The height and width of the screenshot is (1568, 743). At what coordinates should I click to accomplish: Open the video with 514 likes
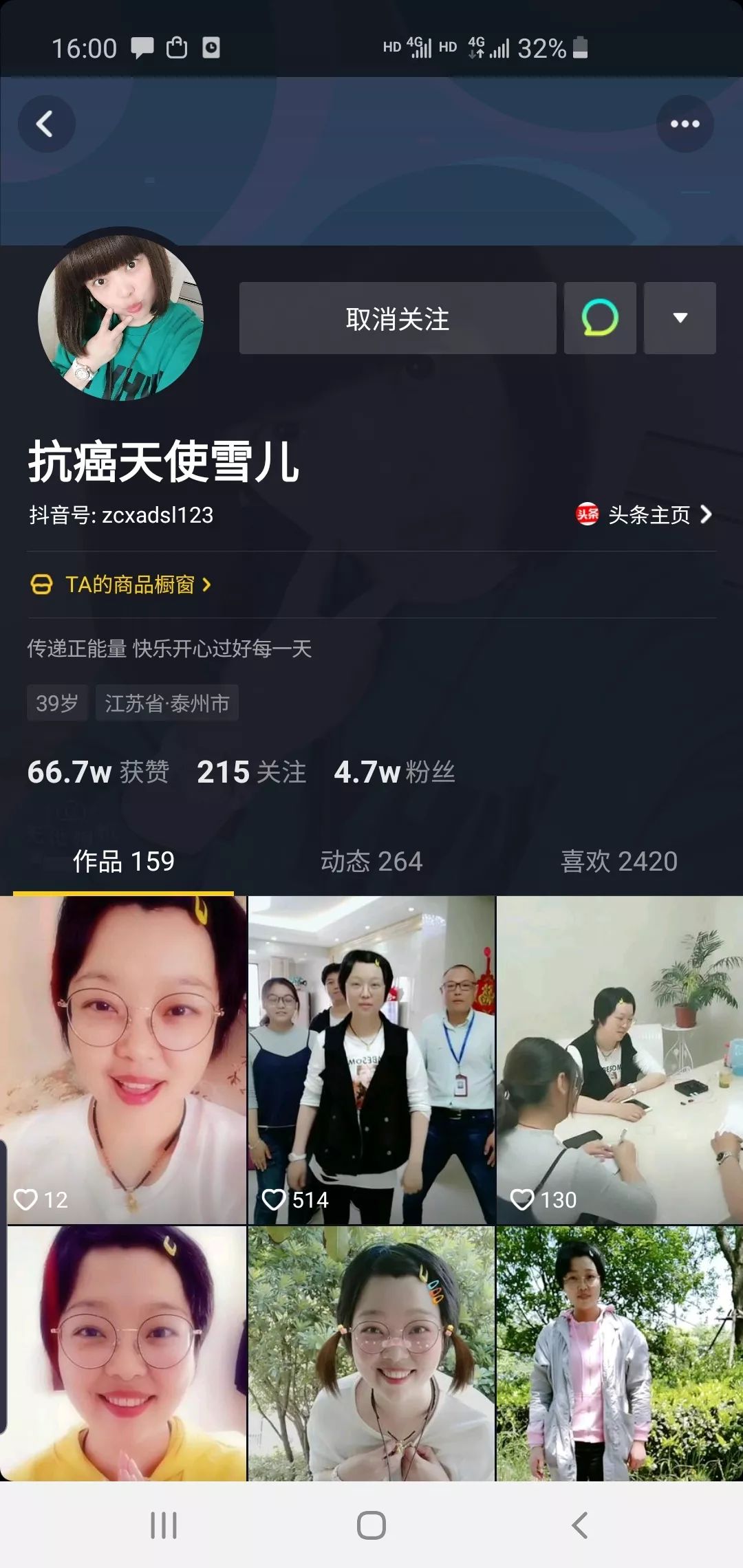(371, 1059)
